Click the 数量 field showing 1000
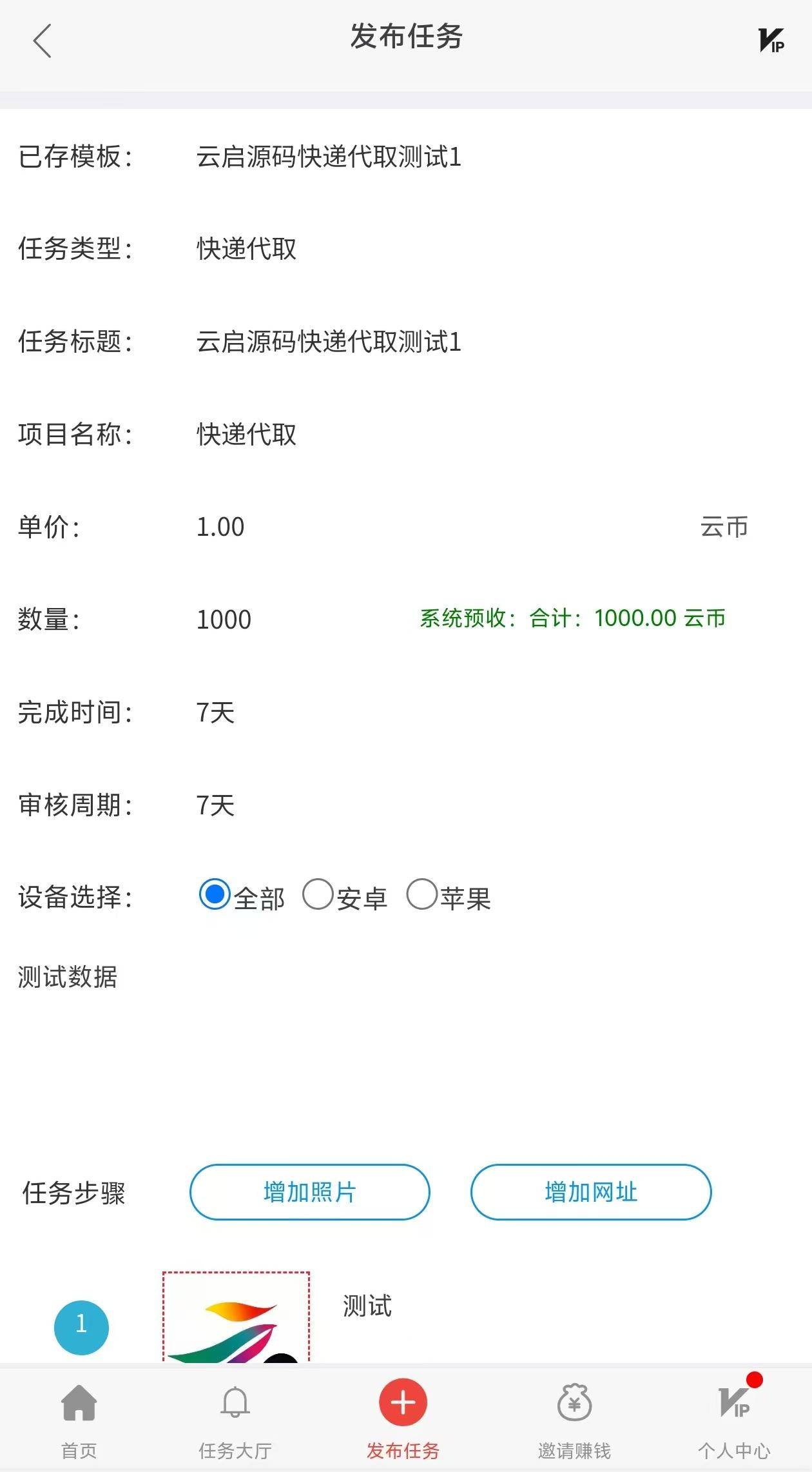Image resolution: width=812 pixels, height=1472 pixels. (x=223, y=619)
